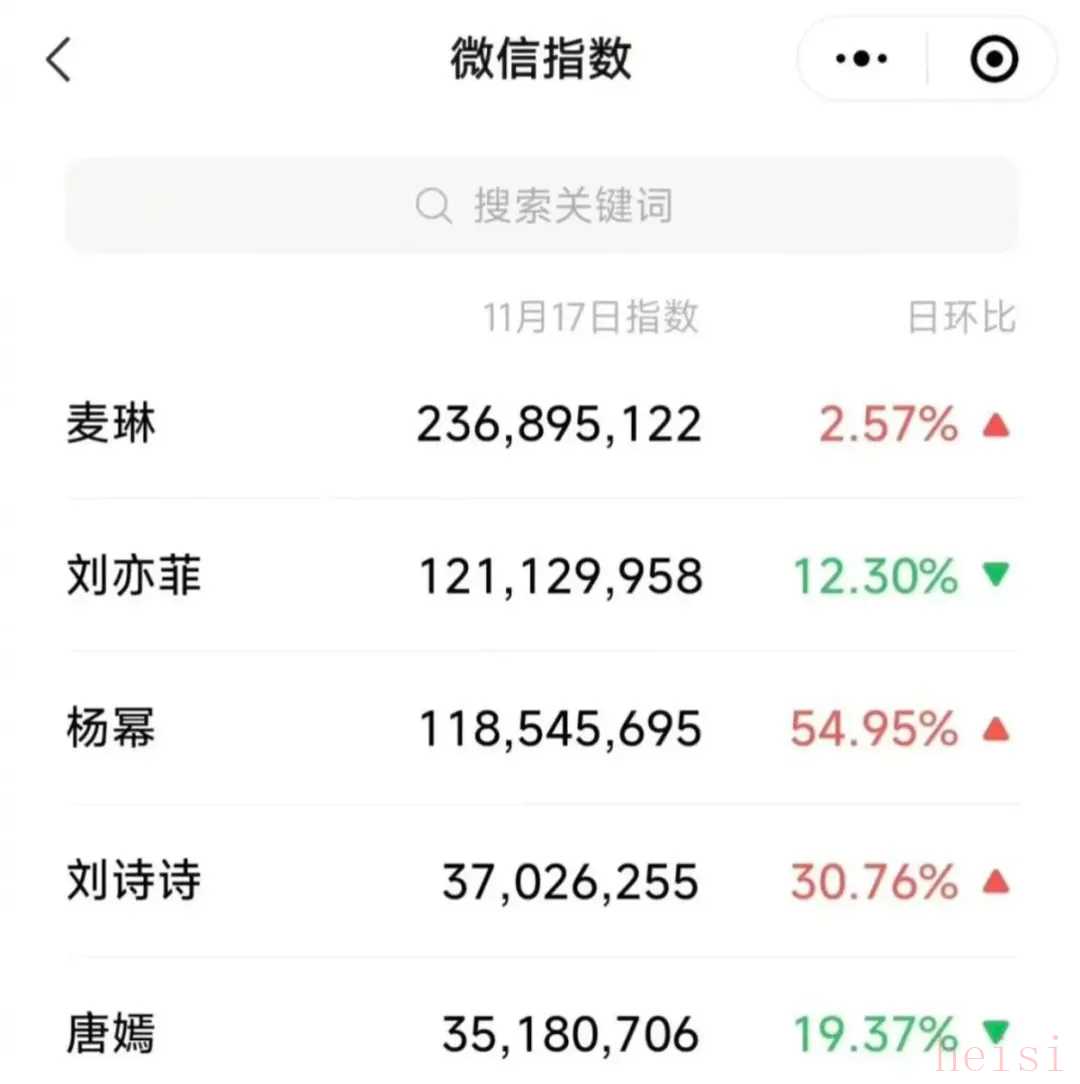Select the 刘诗诗 keyword row

[x=541, y=882]
